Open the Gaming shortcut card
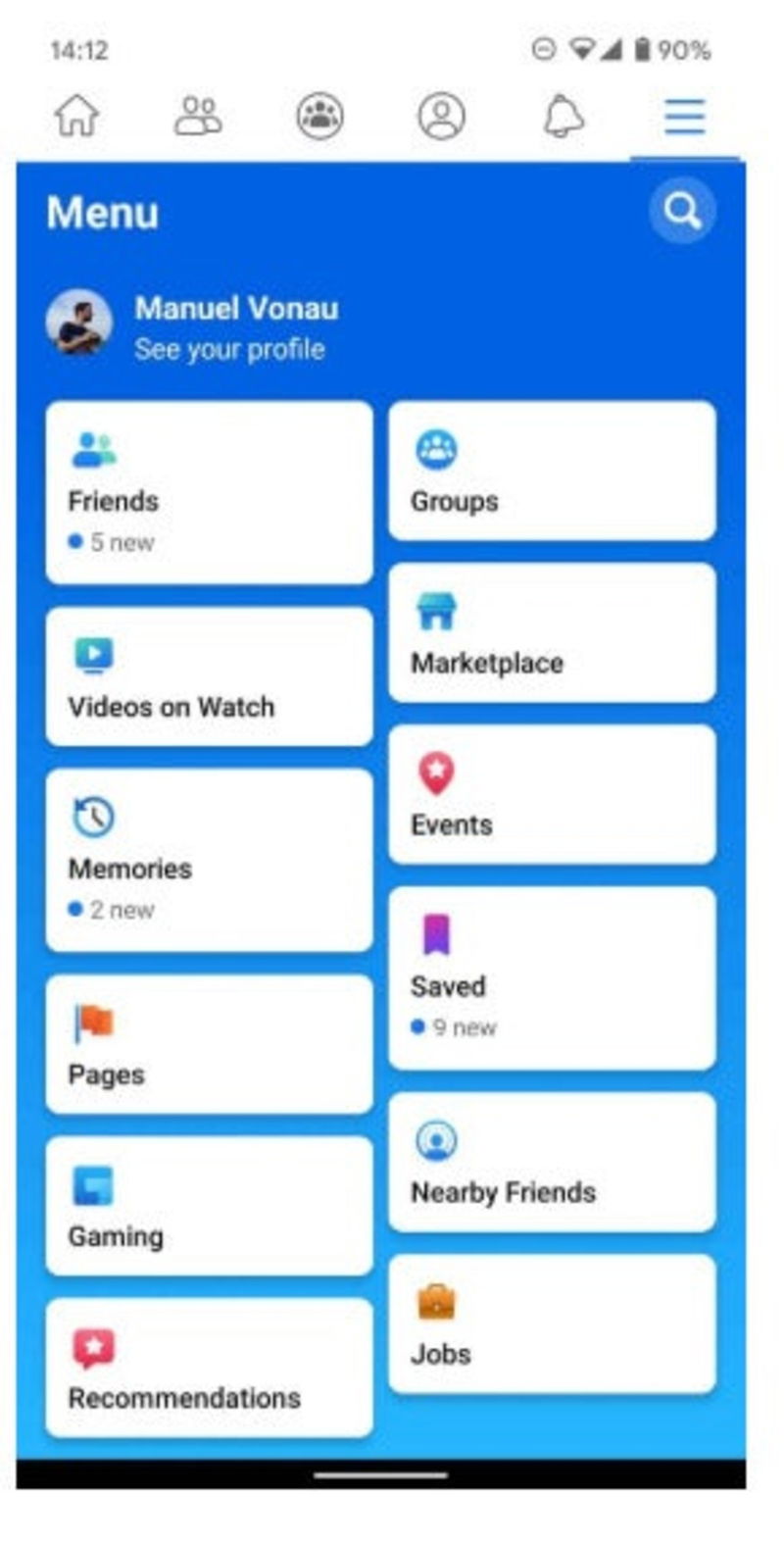The width and height of the screenshot is (784, 1546). (x=207, y=1204)
